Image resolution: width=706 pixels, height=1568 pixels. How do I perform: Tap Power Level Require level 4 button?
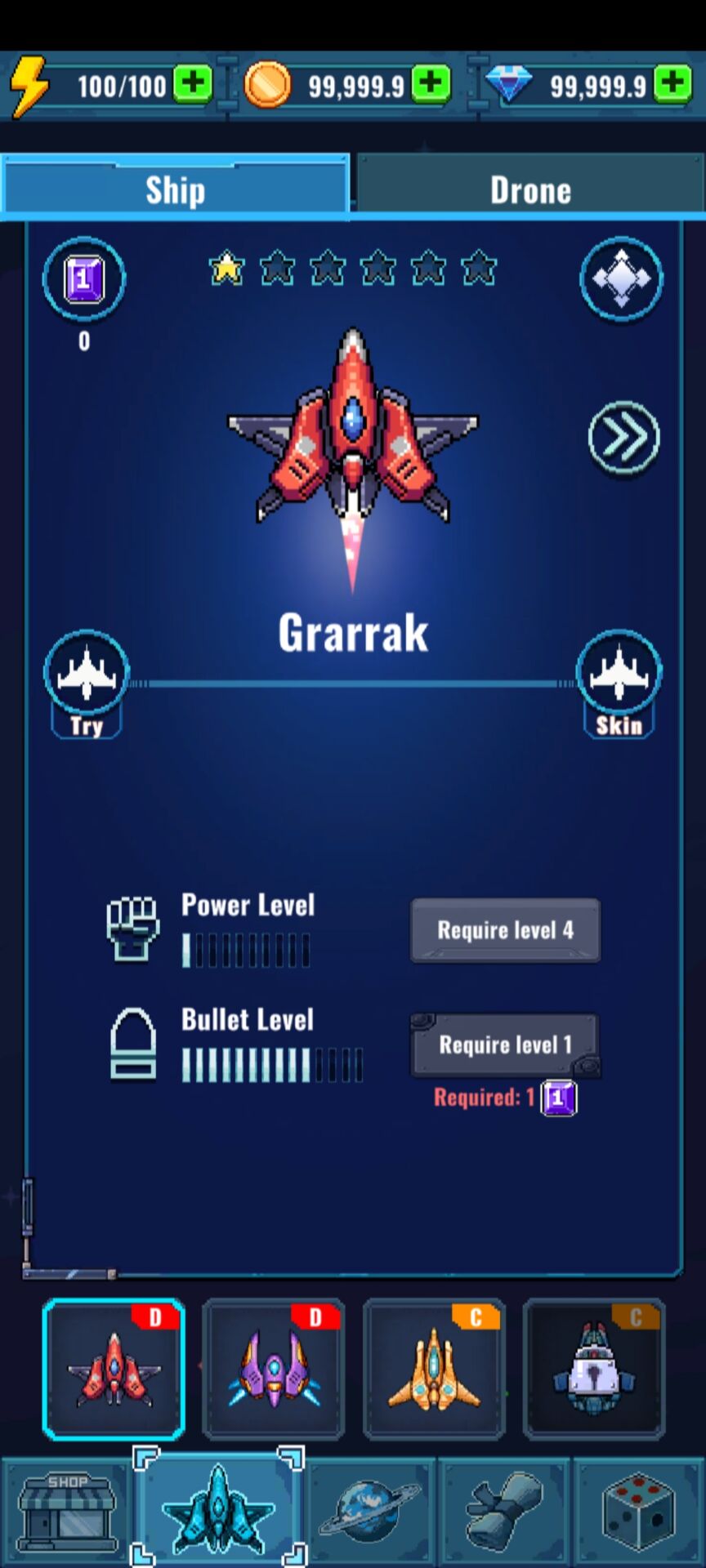point(505,930)
